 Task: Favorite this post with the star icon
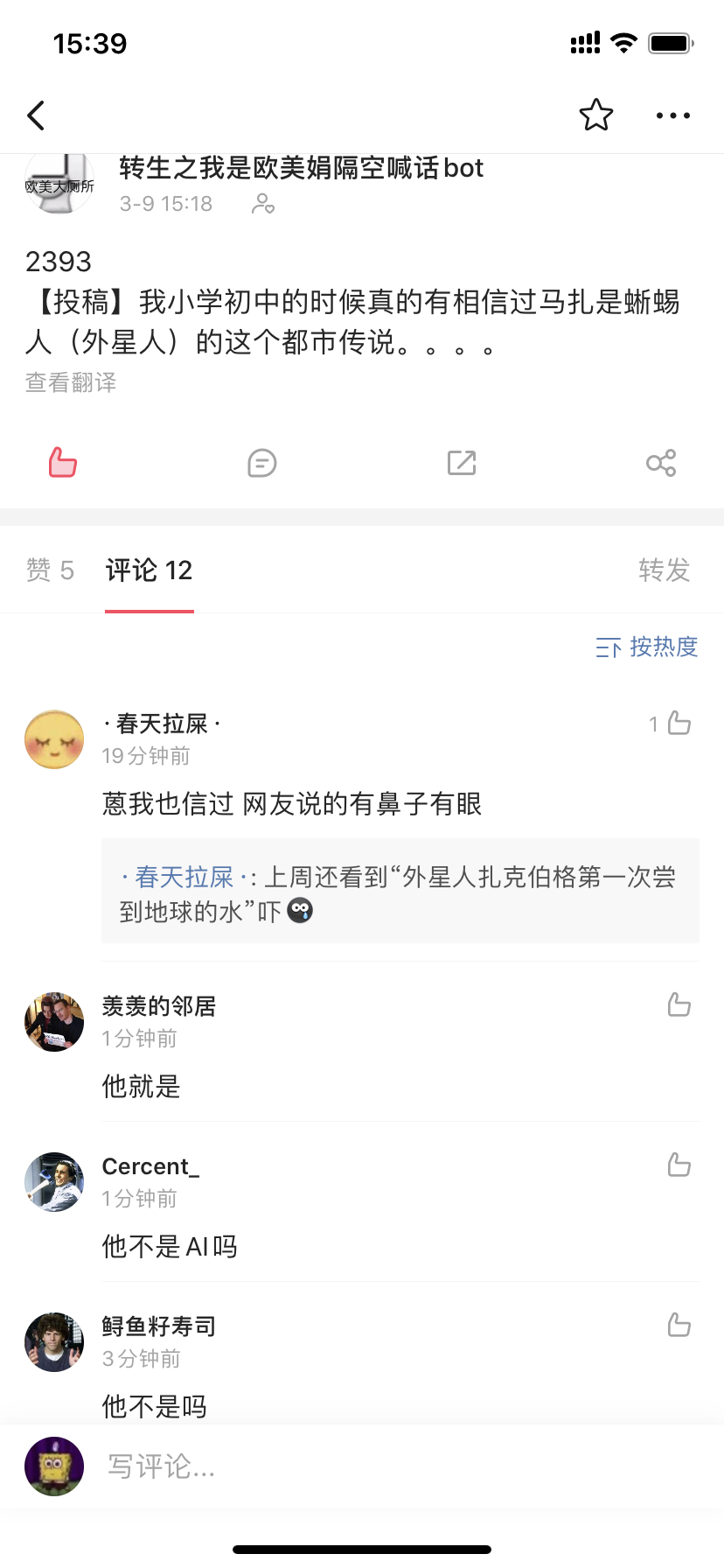click(x=596, y=115)
